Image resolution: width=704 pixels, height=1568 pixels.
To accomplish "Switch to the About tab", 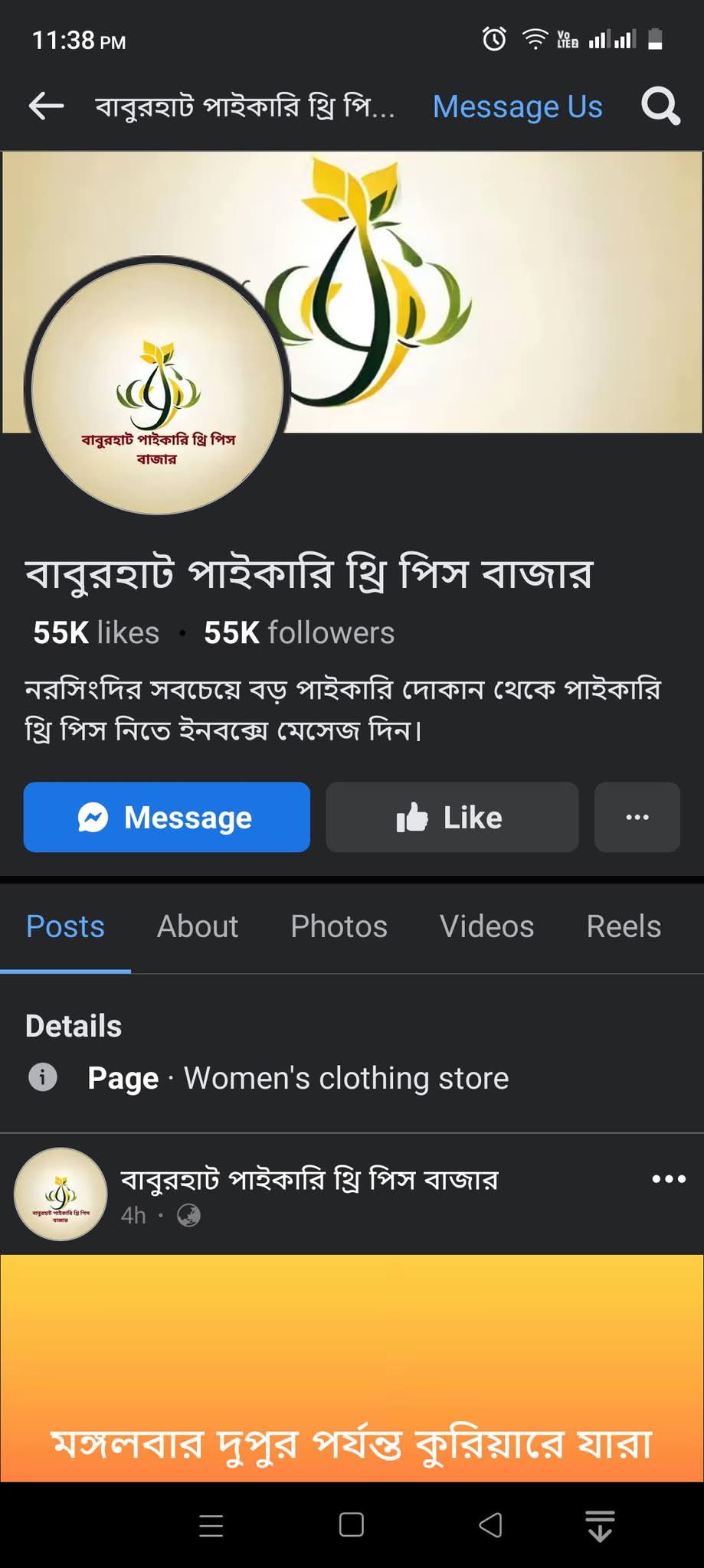I will [x=198, y=926].
